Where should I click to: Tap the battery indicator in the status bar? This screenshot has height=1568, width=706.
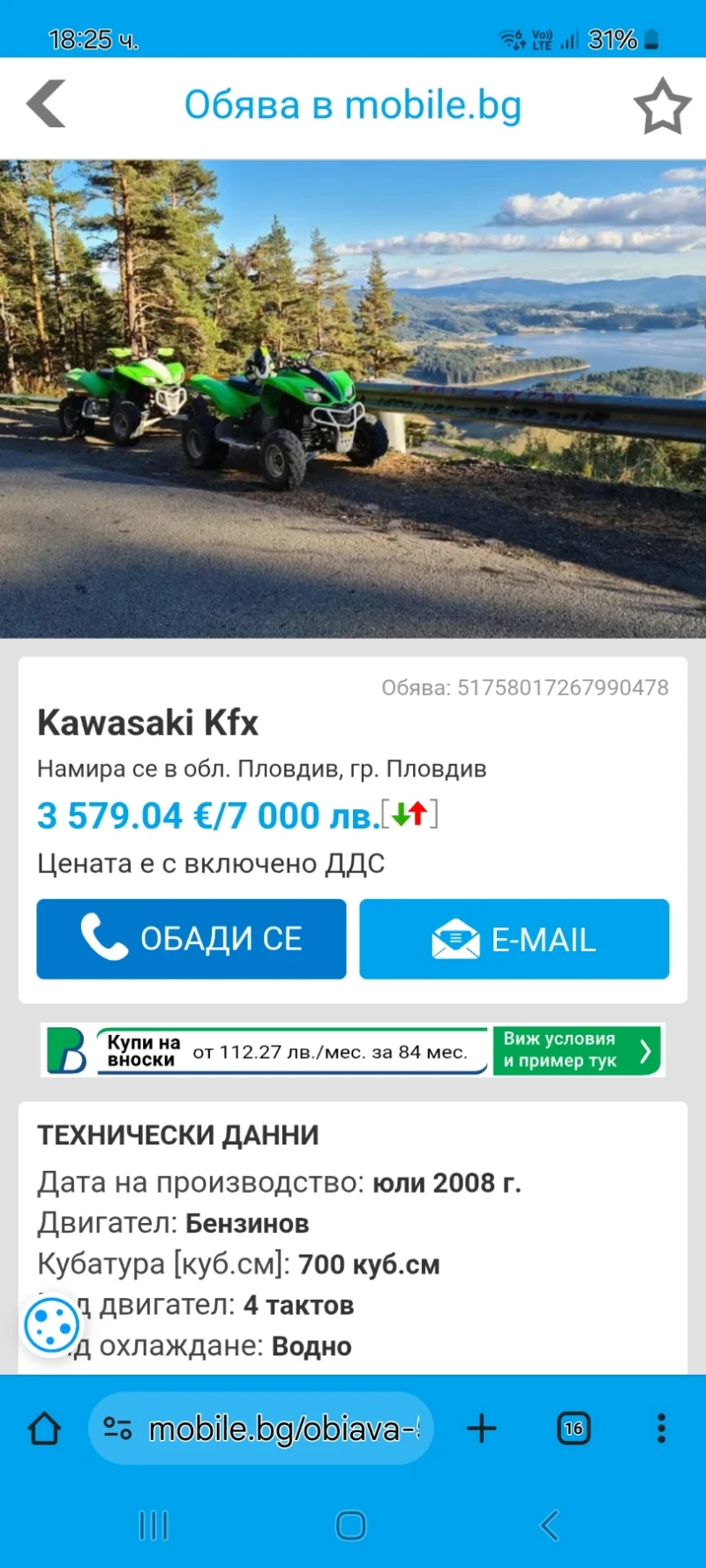[x=650, y=39]
